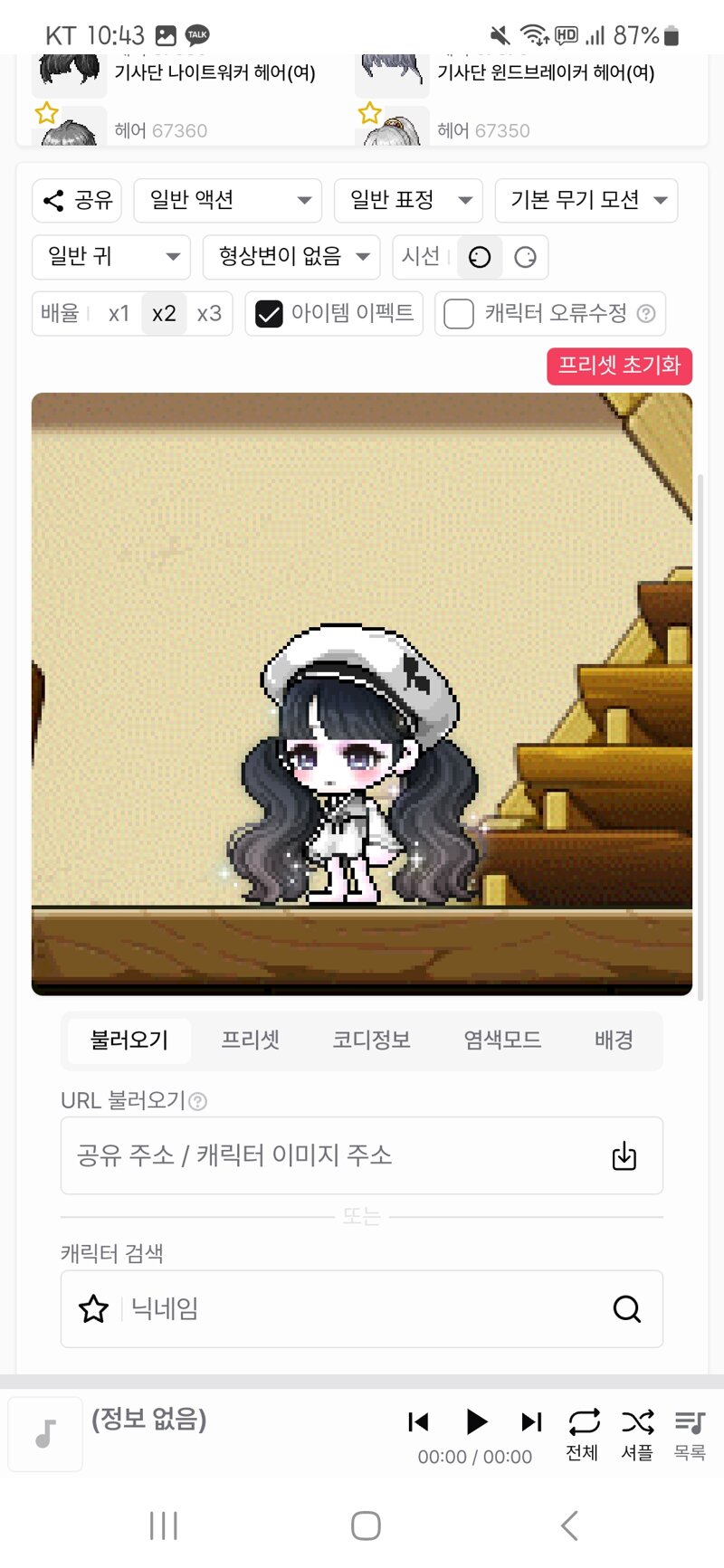Screen dimensions: 724x1568
Task: Enable the 캐릭터 오류수정 checkbox
Action: pyautogui.click(x=459, y=314)
